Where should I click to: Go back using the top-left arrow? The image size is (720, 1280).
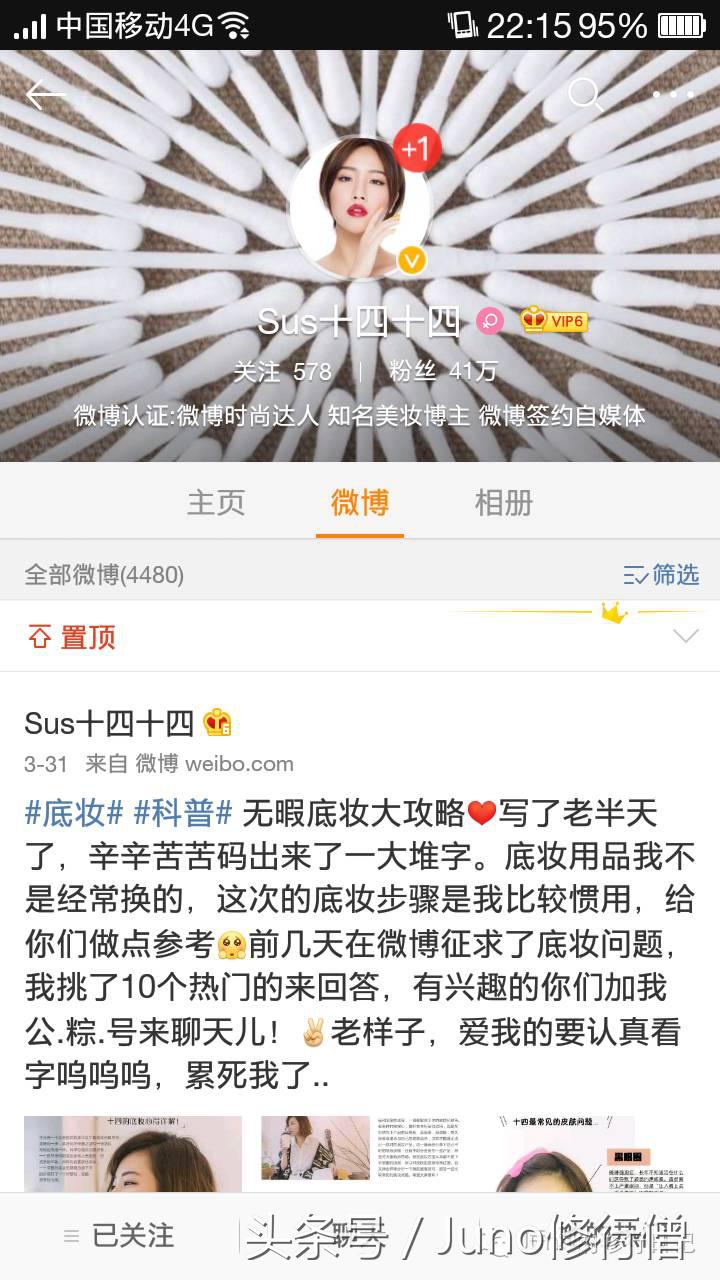click(45, 96)
